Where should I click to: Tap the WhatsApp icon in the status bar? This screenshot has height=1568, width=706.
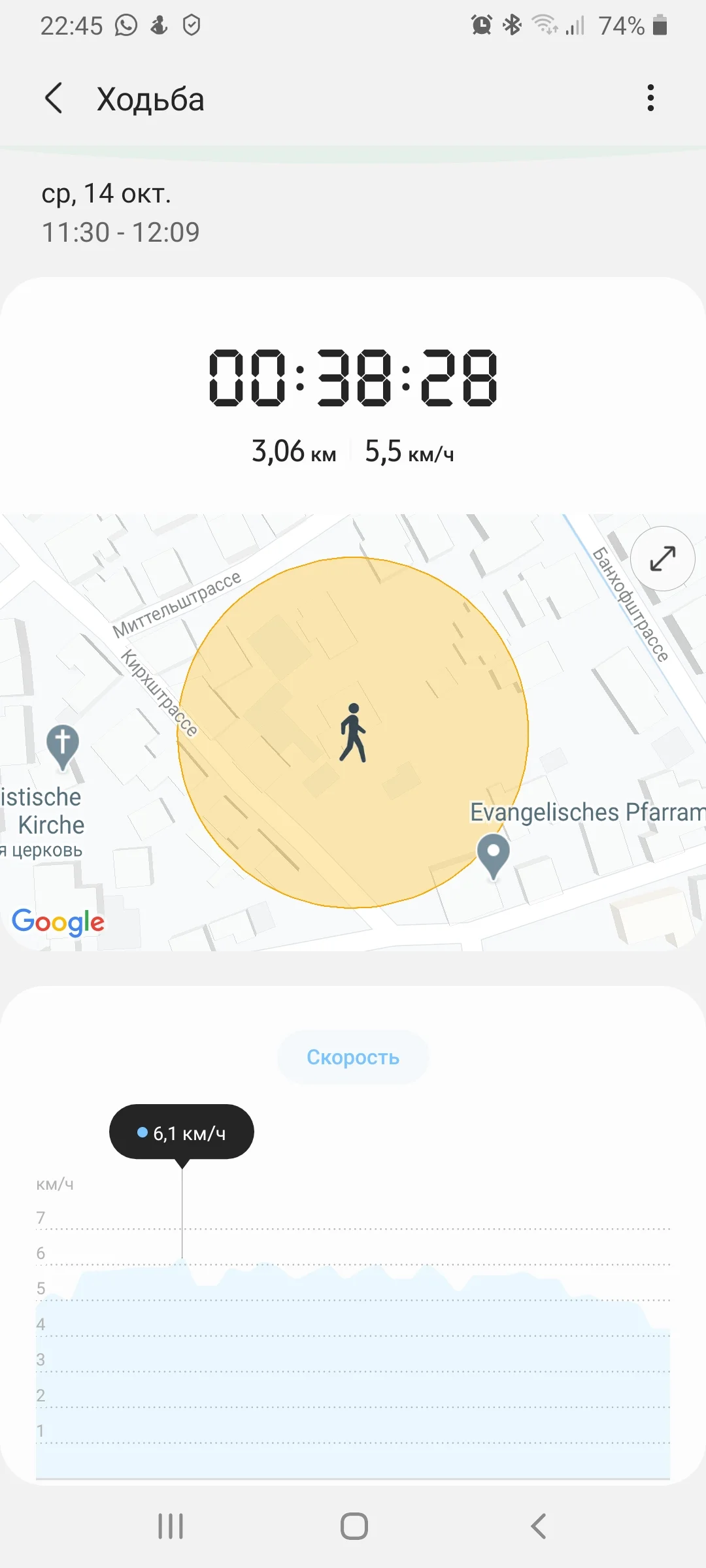click(x=126, y=25)
